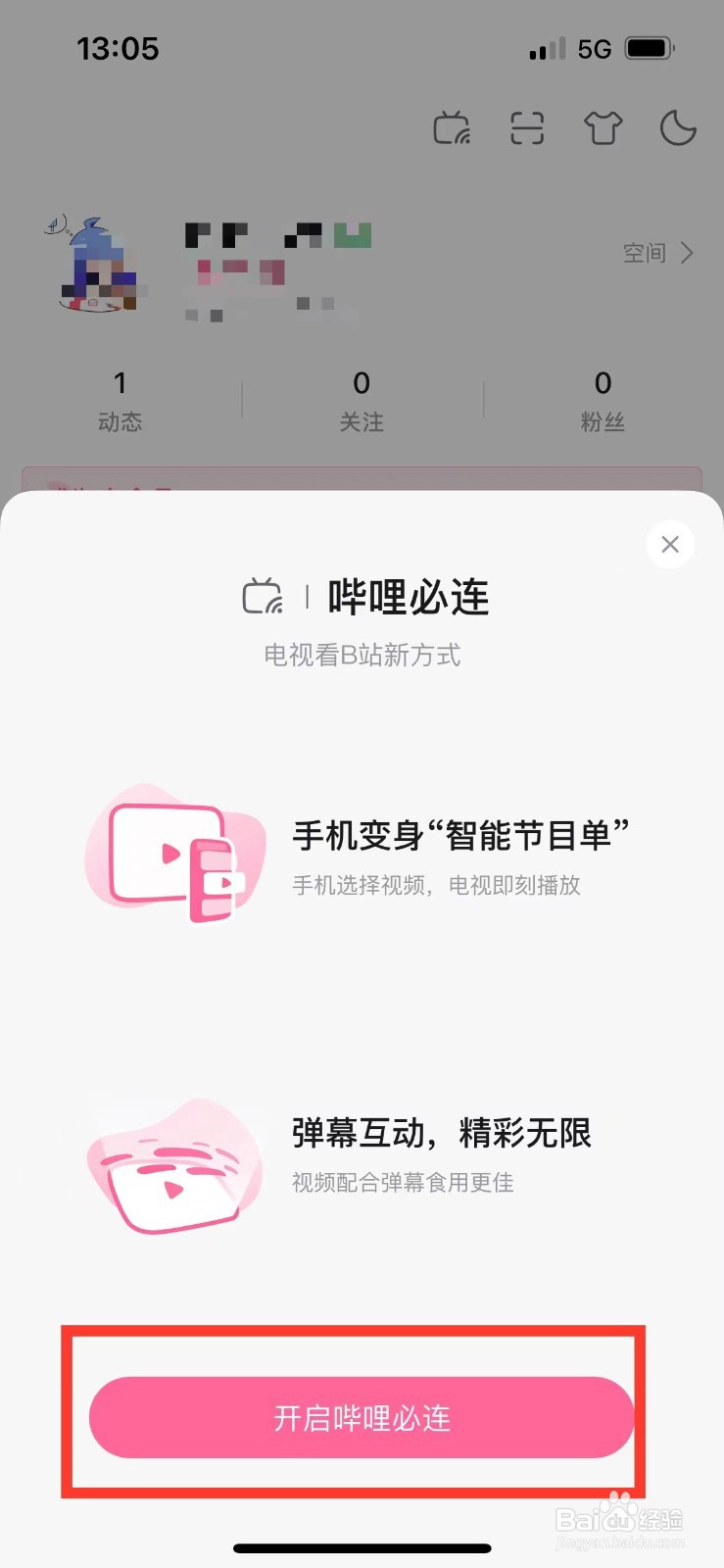The width and height of the screenshot is (724, 1568).
Task: Toggle night mode with the moon icon
Action: 677,128
